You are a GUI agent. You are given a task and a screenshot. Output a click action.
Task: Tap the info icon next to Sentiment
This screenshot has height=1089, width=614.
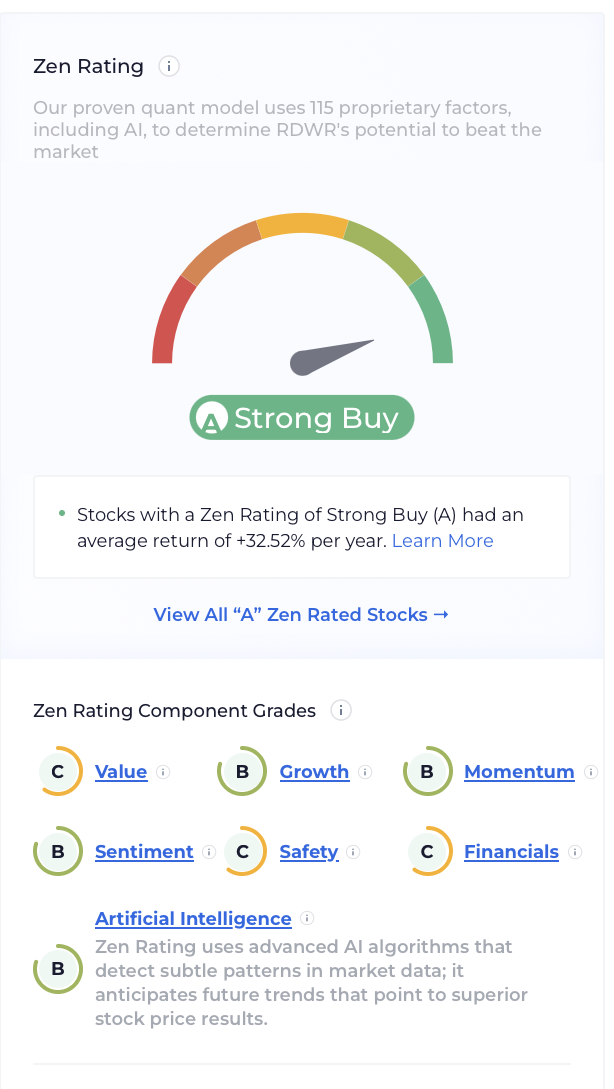tap(208, 851)
